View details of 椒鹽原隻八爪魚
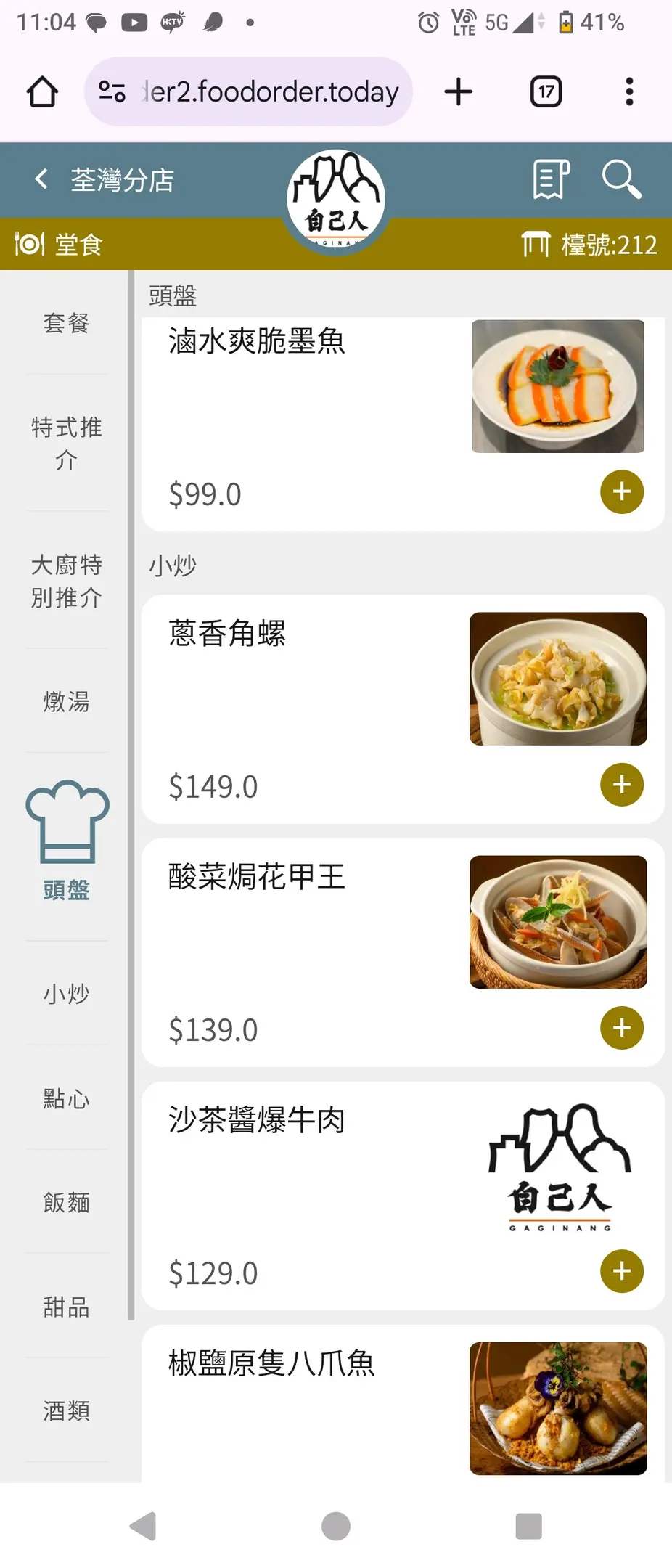Image resolution: width=672 pixels, height=1568 pixels. point(271,1363)
